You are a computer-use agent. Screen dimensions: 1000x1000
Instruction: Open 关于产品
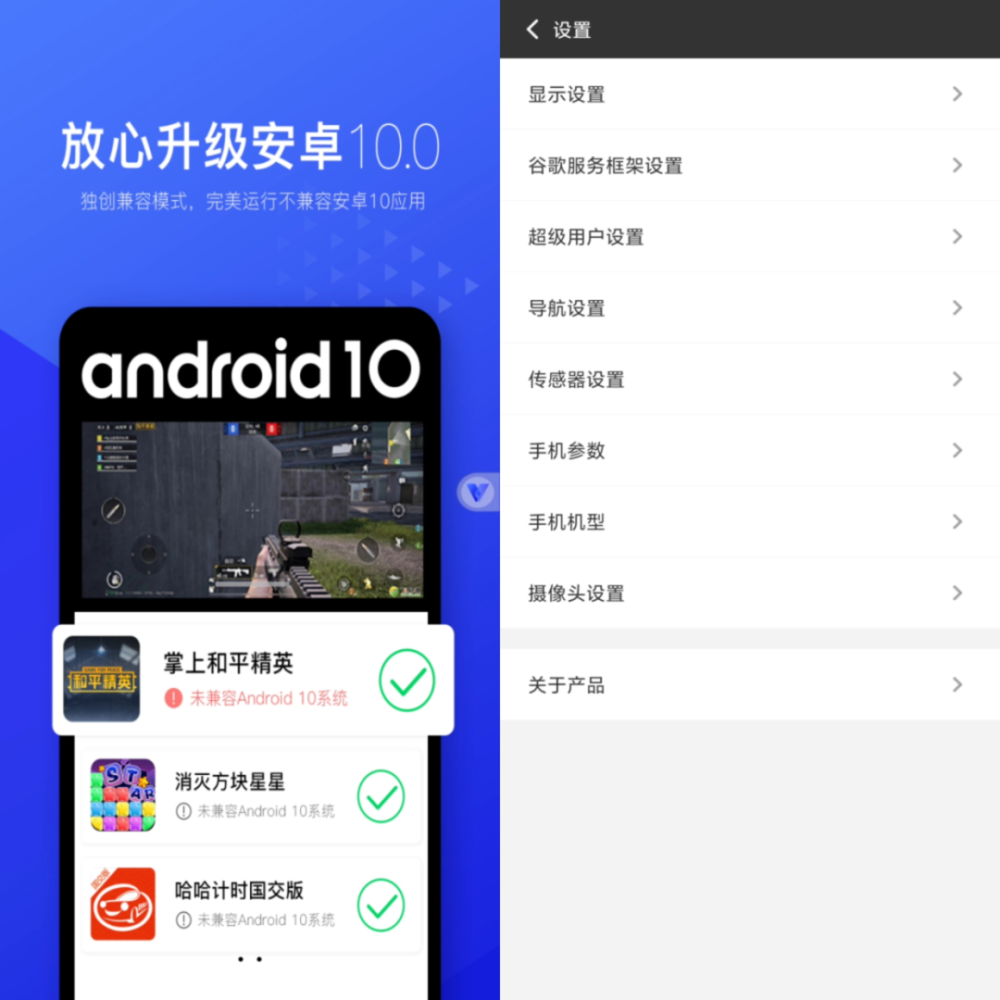(x=748, y=685)
